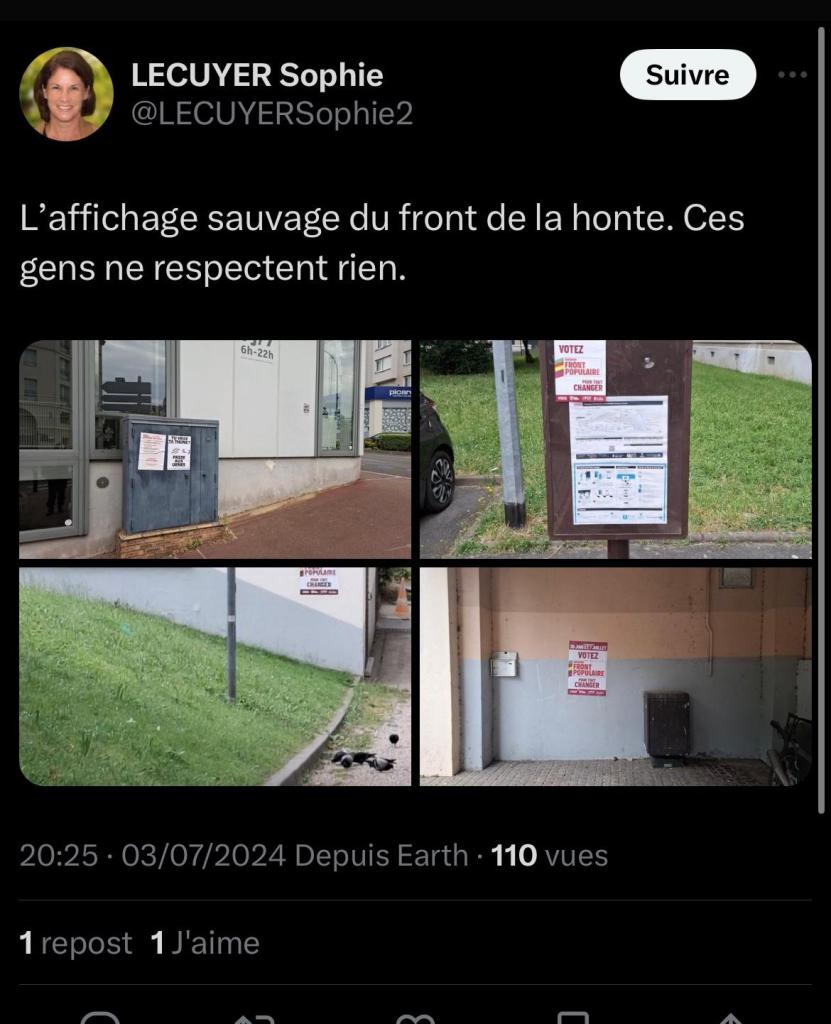View the photo of the brown notice board
The image size is (831, 1024).
pos(615,449)
